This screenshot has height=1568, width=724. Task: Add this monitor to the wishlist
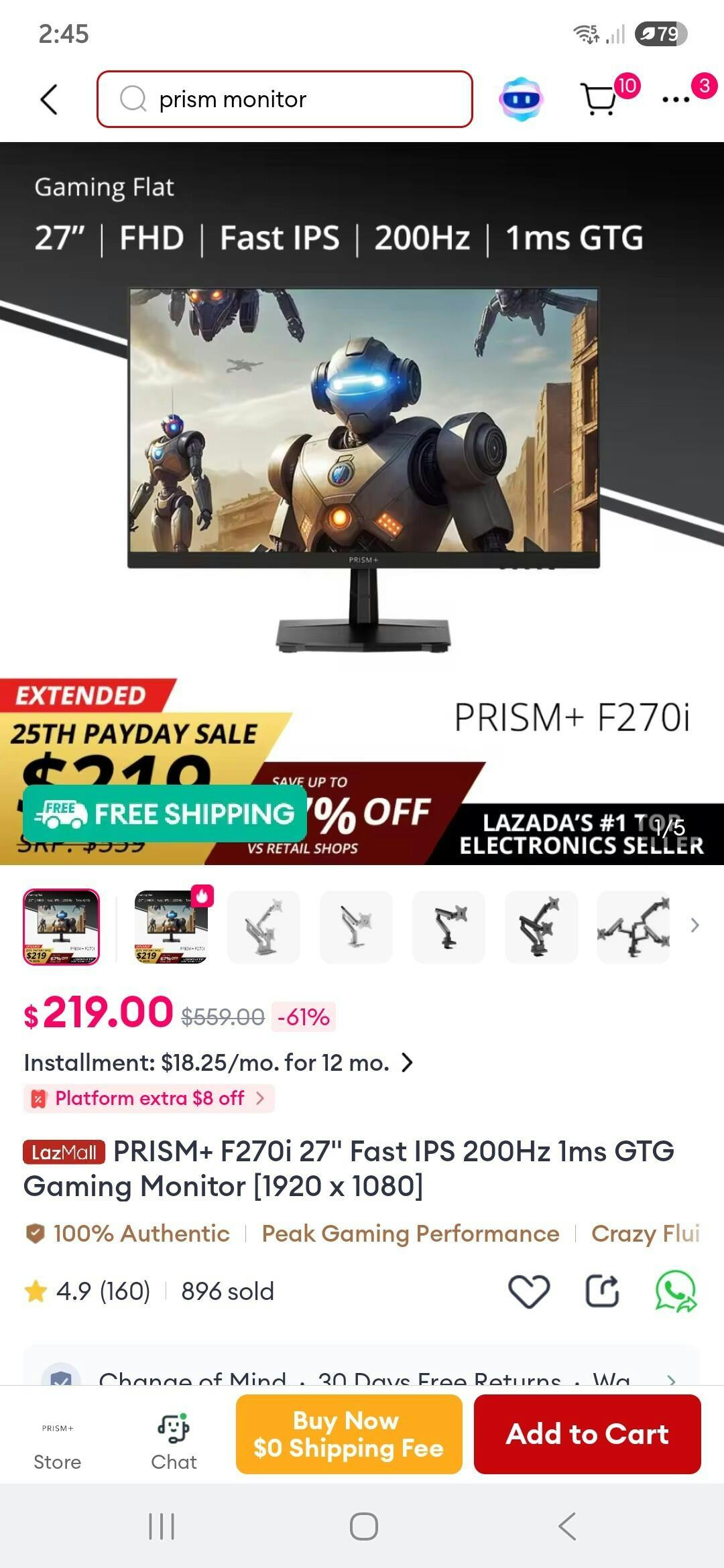[529, 1291]
